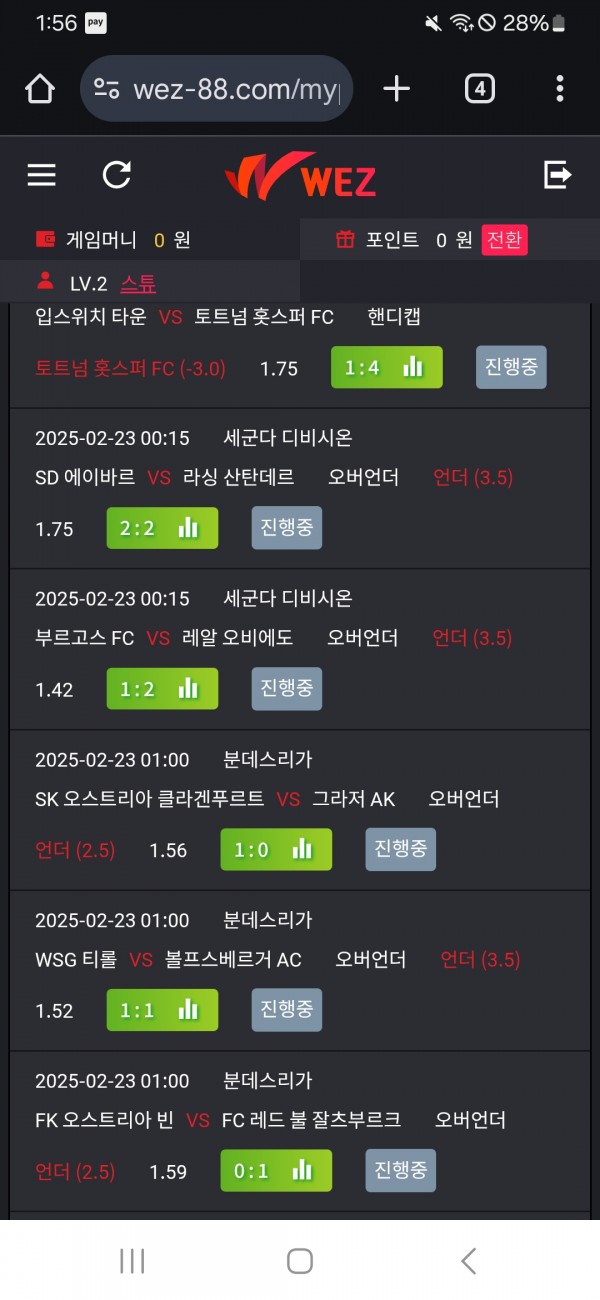Open 1:1 score stats for WSG 티롤 match

coord(162,1010)
